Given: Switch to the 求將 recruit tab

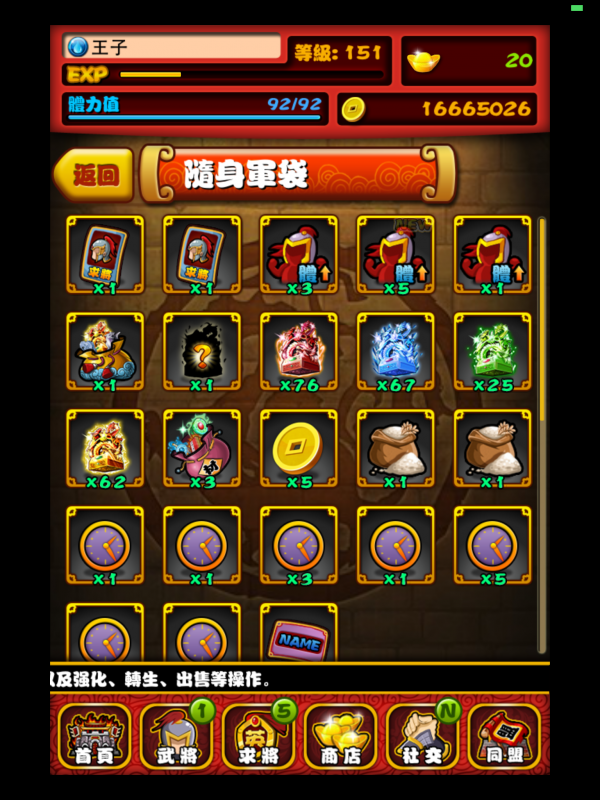Looking at the screenshot, I should (258, 736).
